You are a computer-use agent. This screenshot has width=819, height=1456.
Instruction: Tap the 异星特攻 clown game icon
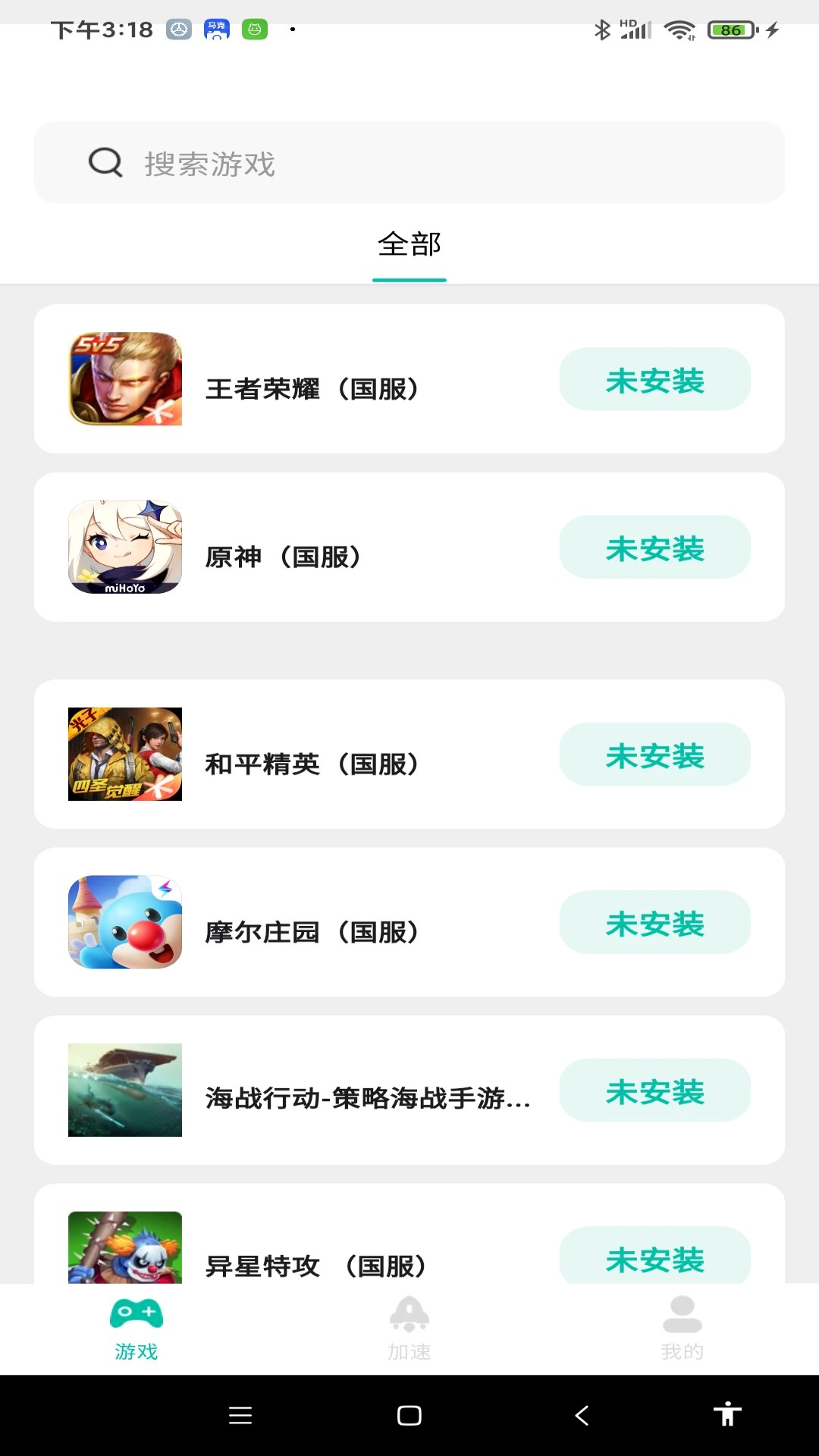124,1248
